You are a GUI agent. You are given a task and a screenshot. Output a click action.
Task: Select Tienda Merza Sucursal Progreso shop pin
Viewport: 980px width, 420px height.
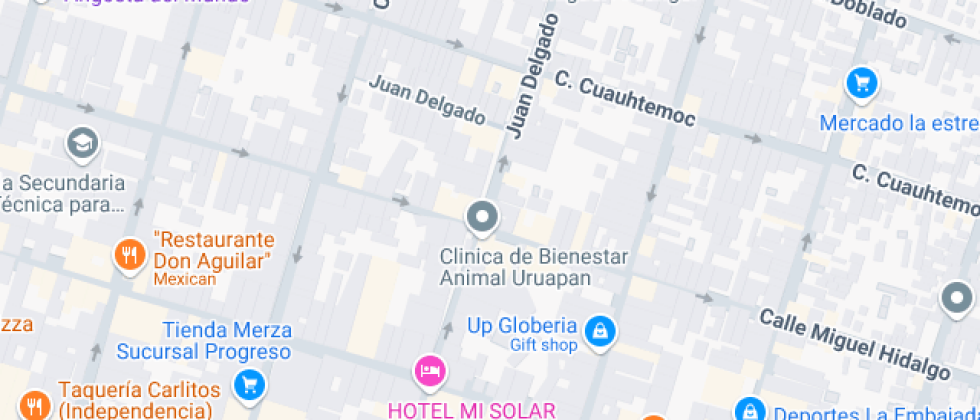pos(249,382)
